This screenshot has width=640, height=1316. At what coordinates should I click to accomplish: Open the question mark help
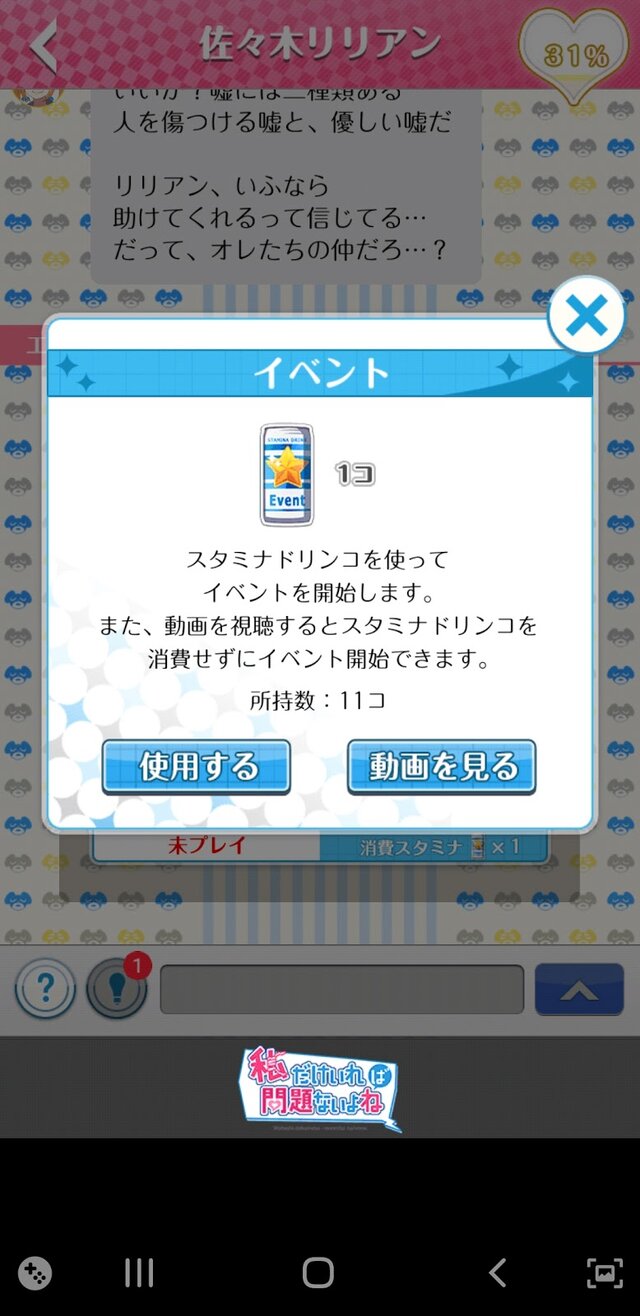point(45,989)
